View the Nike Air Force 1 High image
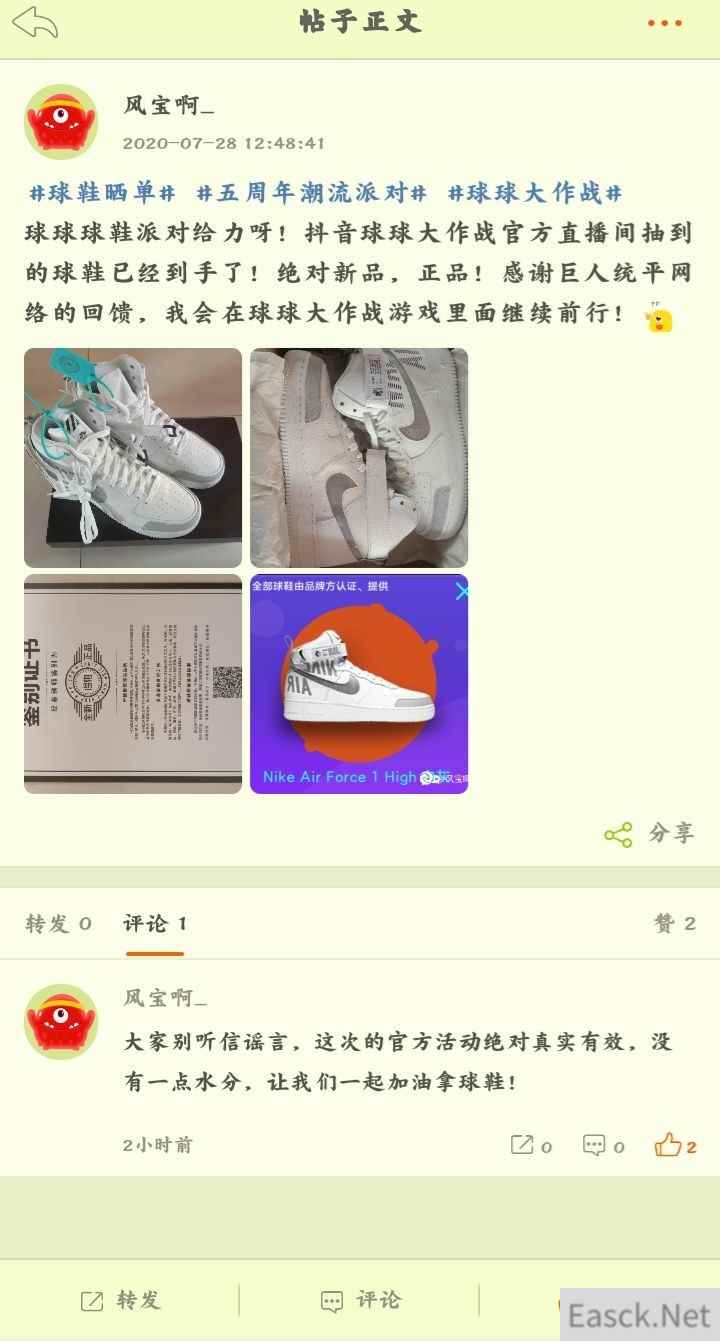Image resolution: width=720 pixels, height=1341 pixels. 359,684
